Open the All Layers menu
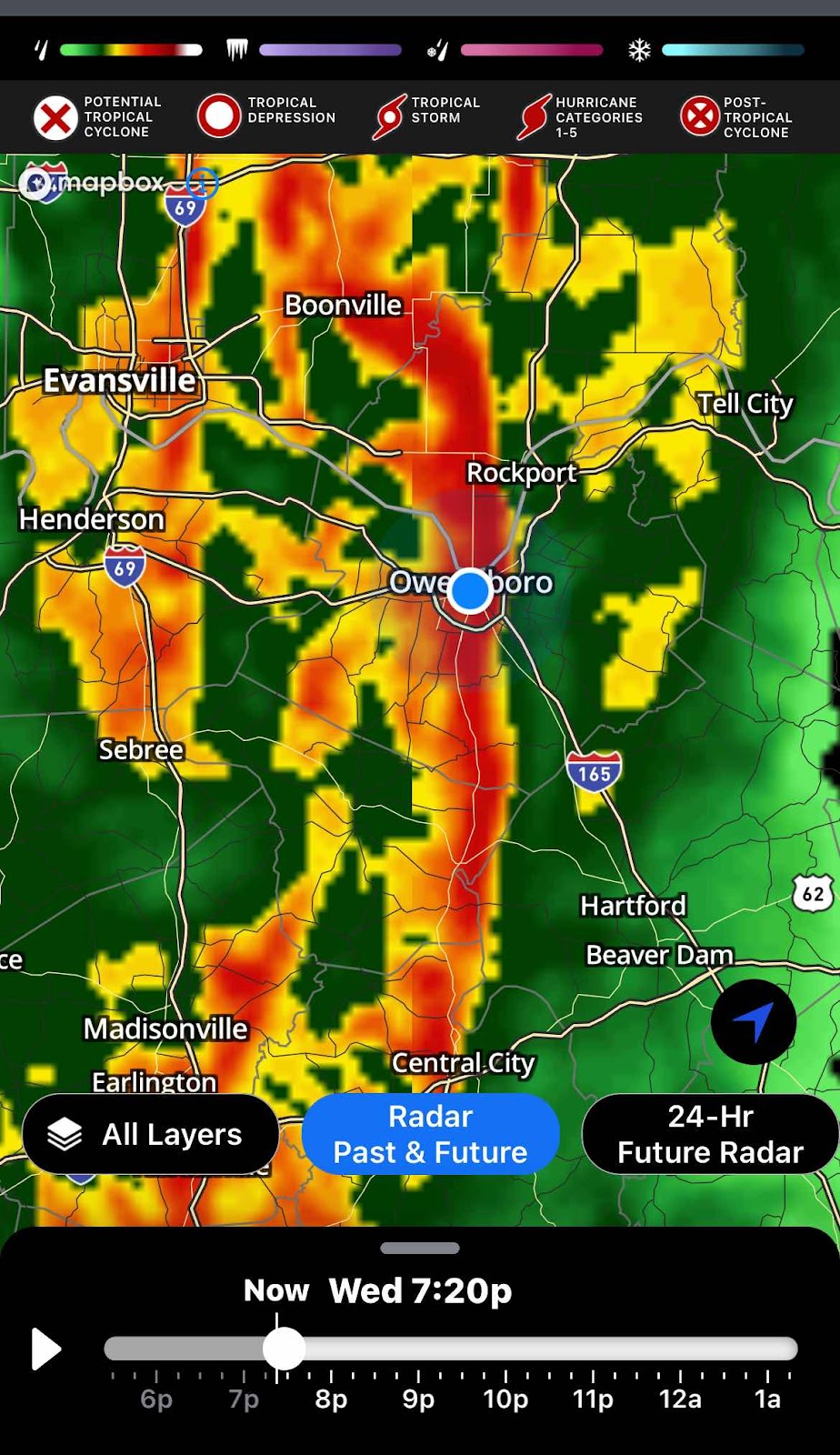 click(x=150, y=1134)
